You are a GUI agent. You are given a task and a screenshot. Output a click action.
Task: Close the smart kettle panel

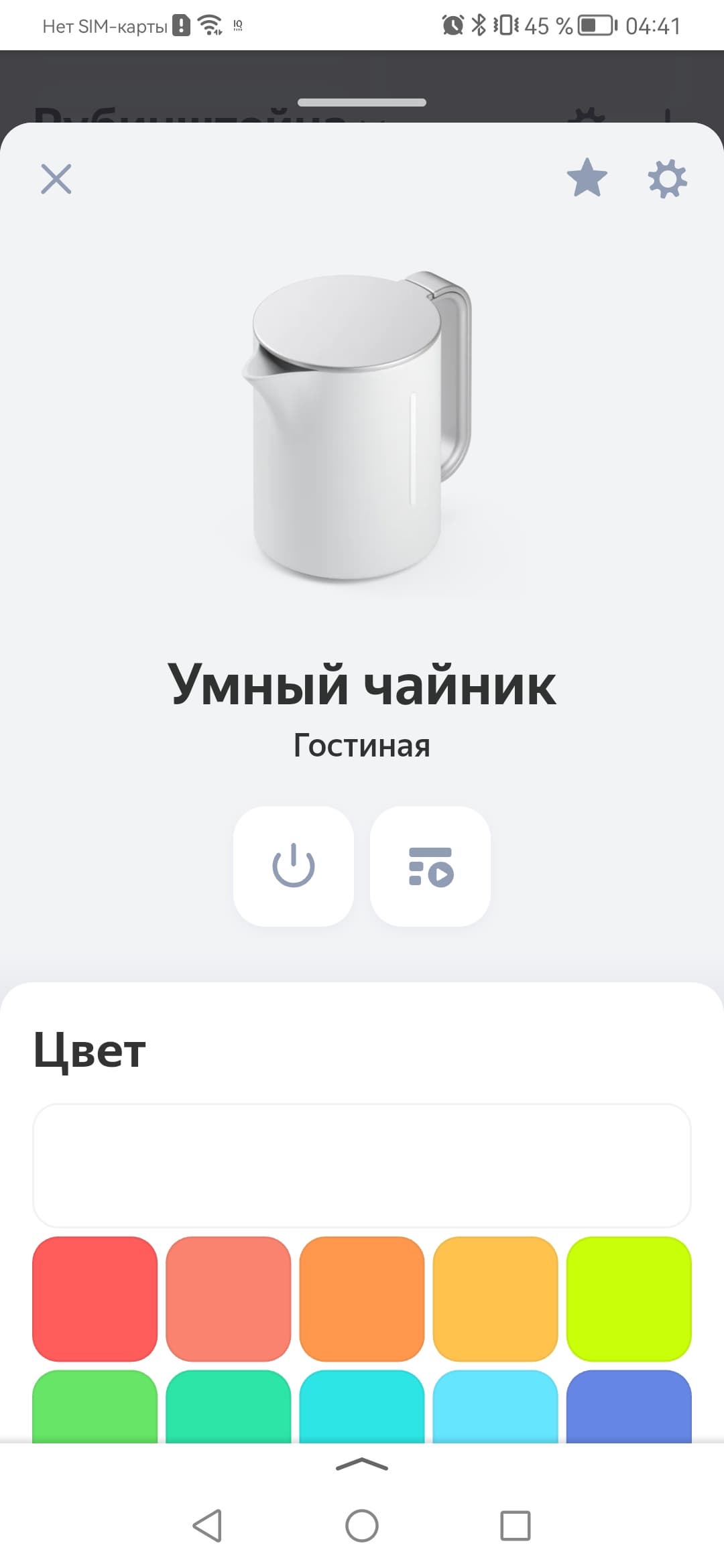pos(56,179)
